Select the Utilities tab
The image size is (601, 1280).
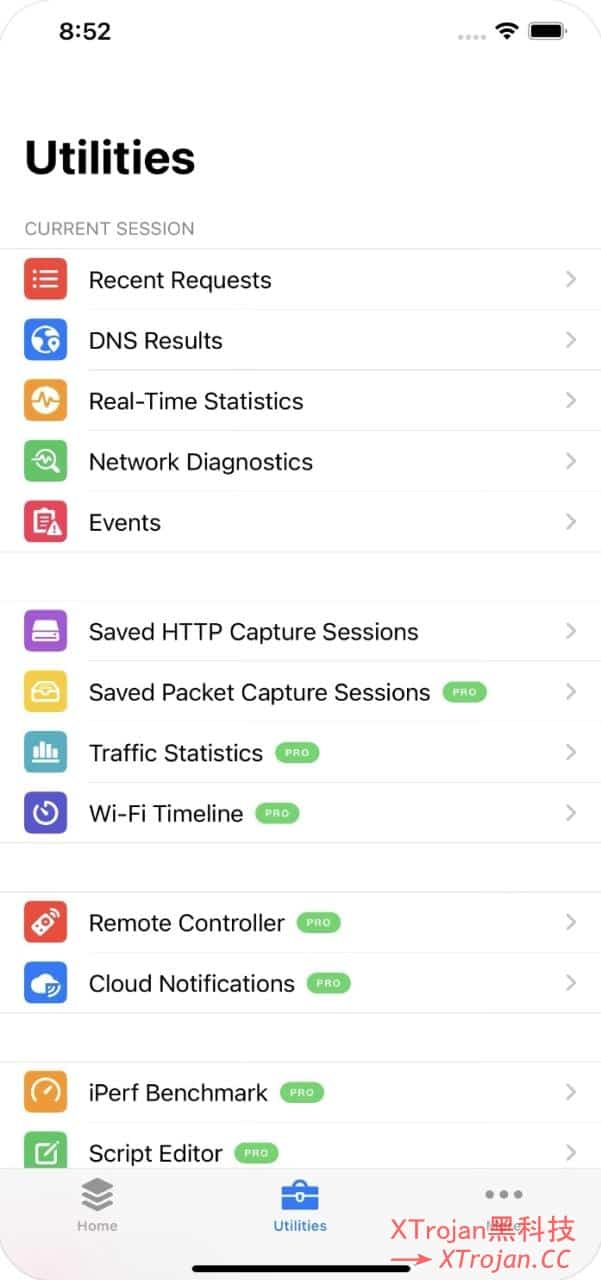pyautogui.click(x=300, y=1205)
